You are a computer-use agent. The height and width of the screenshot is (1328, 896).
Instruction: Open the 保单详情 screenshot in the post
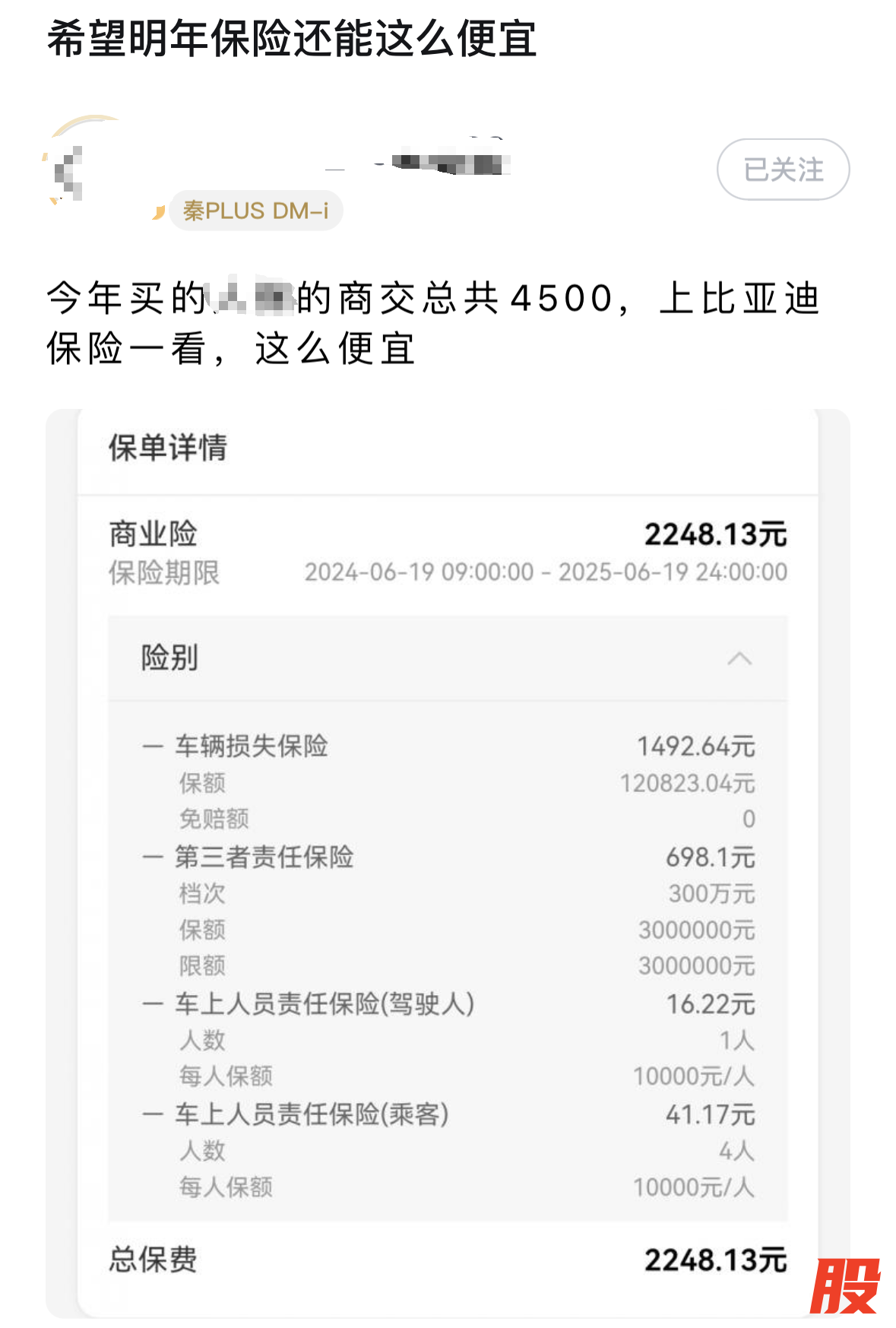[x=448, y=863]
